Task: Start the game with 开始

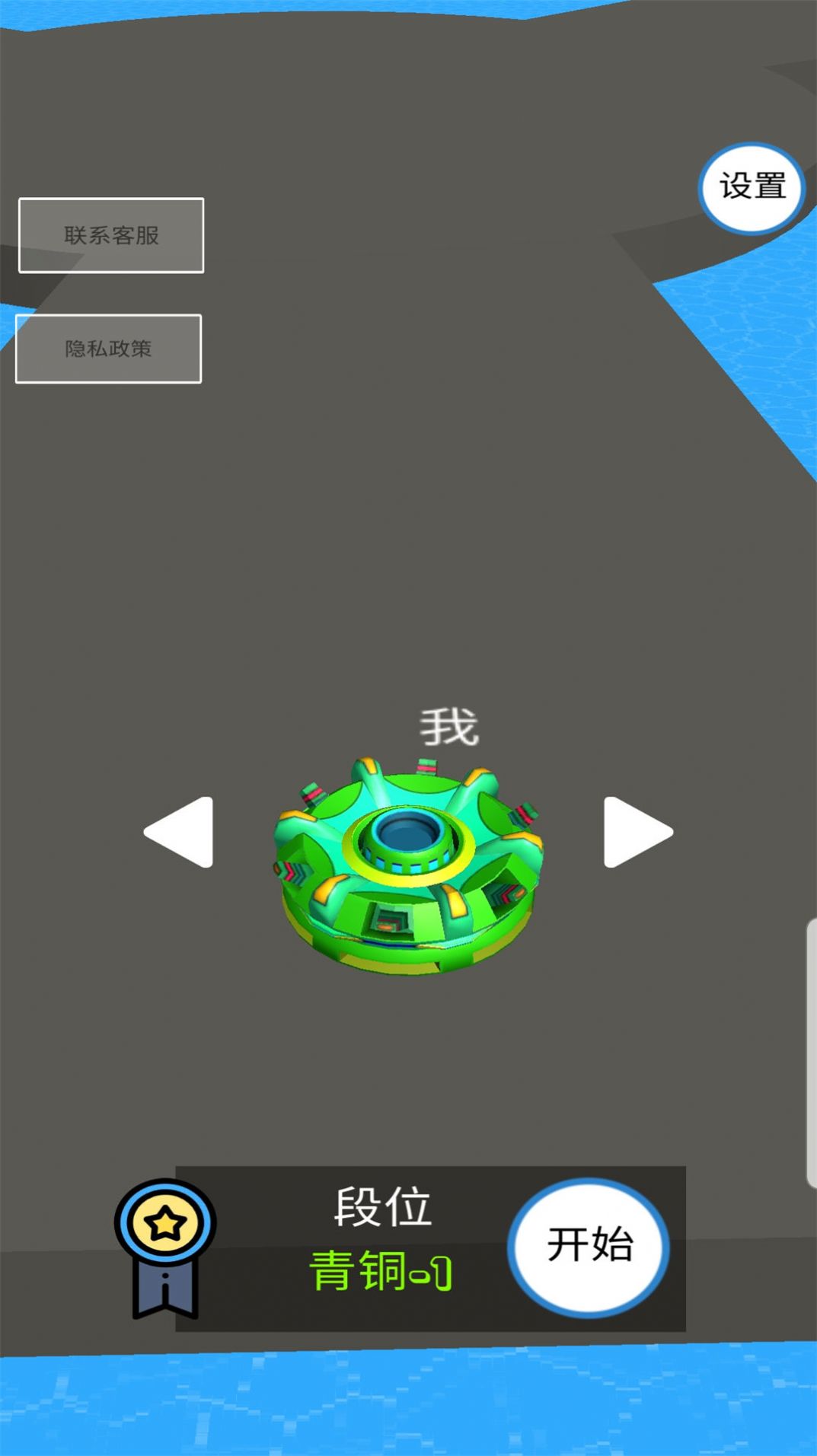Action: [589, 1246]
